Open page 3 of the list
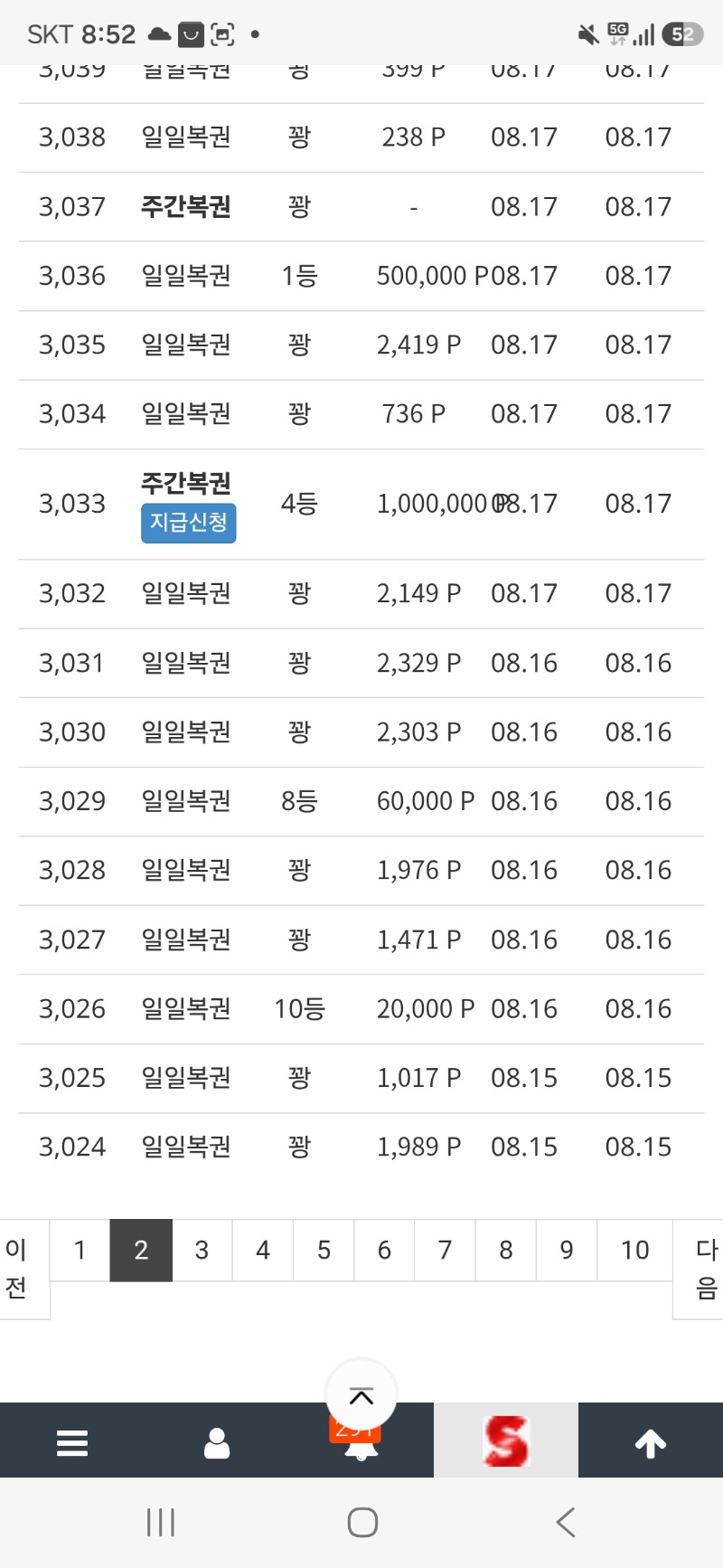 [x=202, y=1251]
